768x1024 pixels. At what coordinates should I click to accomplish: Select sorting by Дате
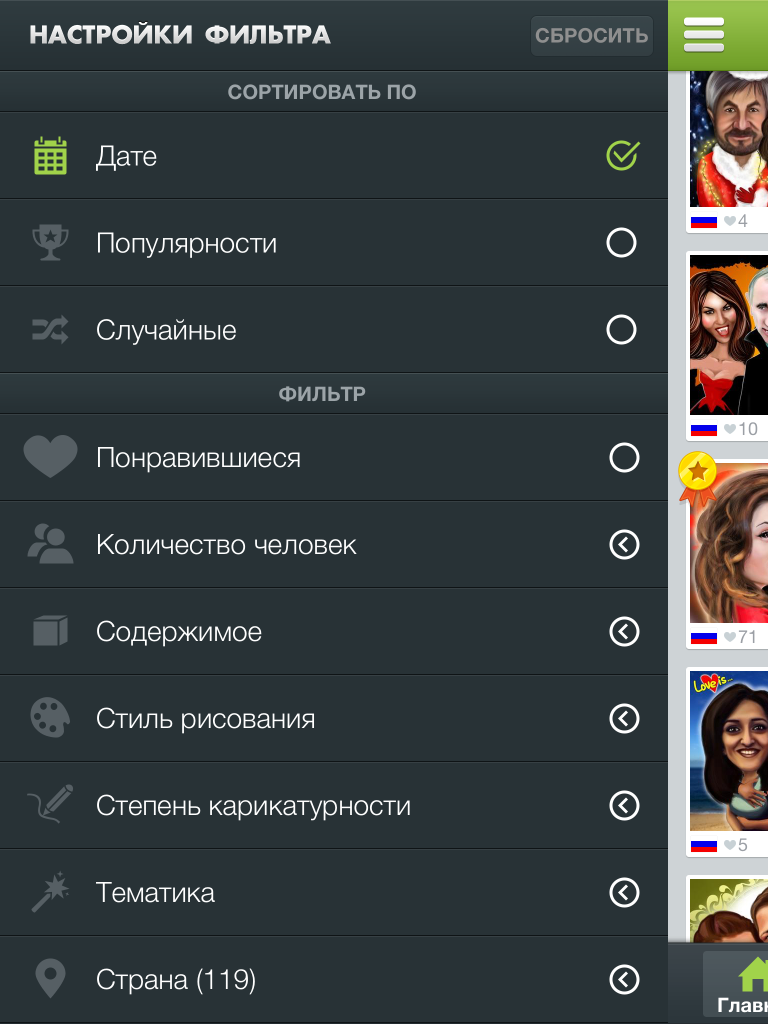click(333, 156)
